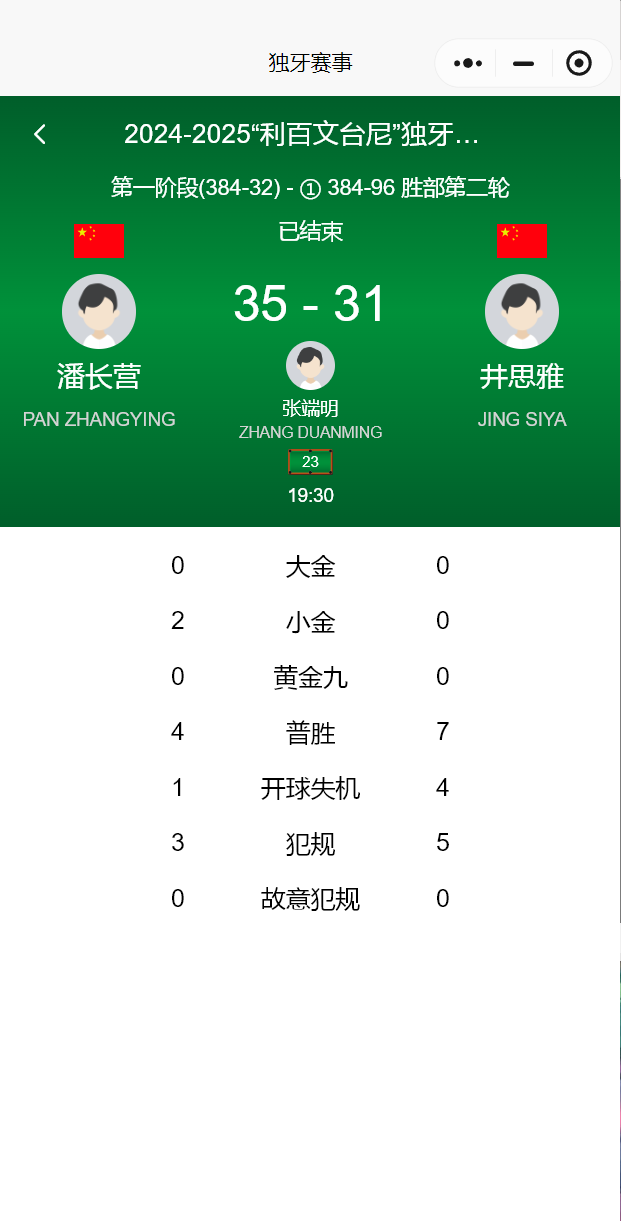Open player 潘长营's avatar
The image size is (621, 1221).
coord(99,311)
